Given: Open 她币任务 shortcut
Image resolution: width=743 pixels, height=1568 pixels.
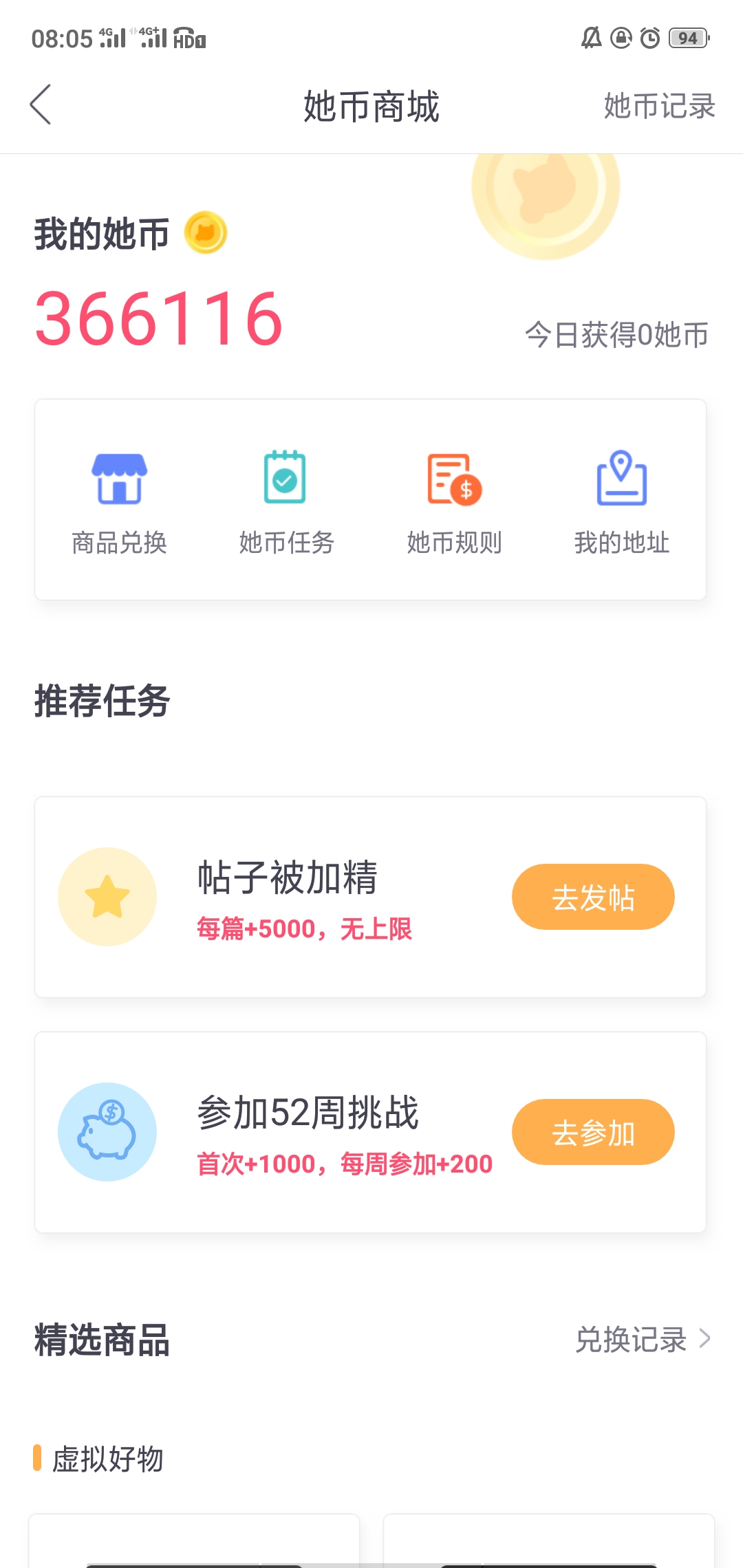Looking at the screenshot, I should 286,502.
